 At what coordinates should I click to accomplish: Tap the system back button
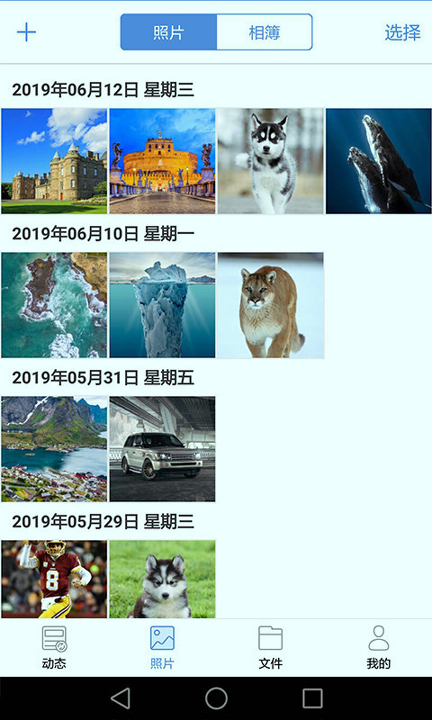click(121, 698)
